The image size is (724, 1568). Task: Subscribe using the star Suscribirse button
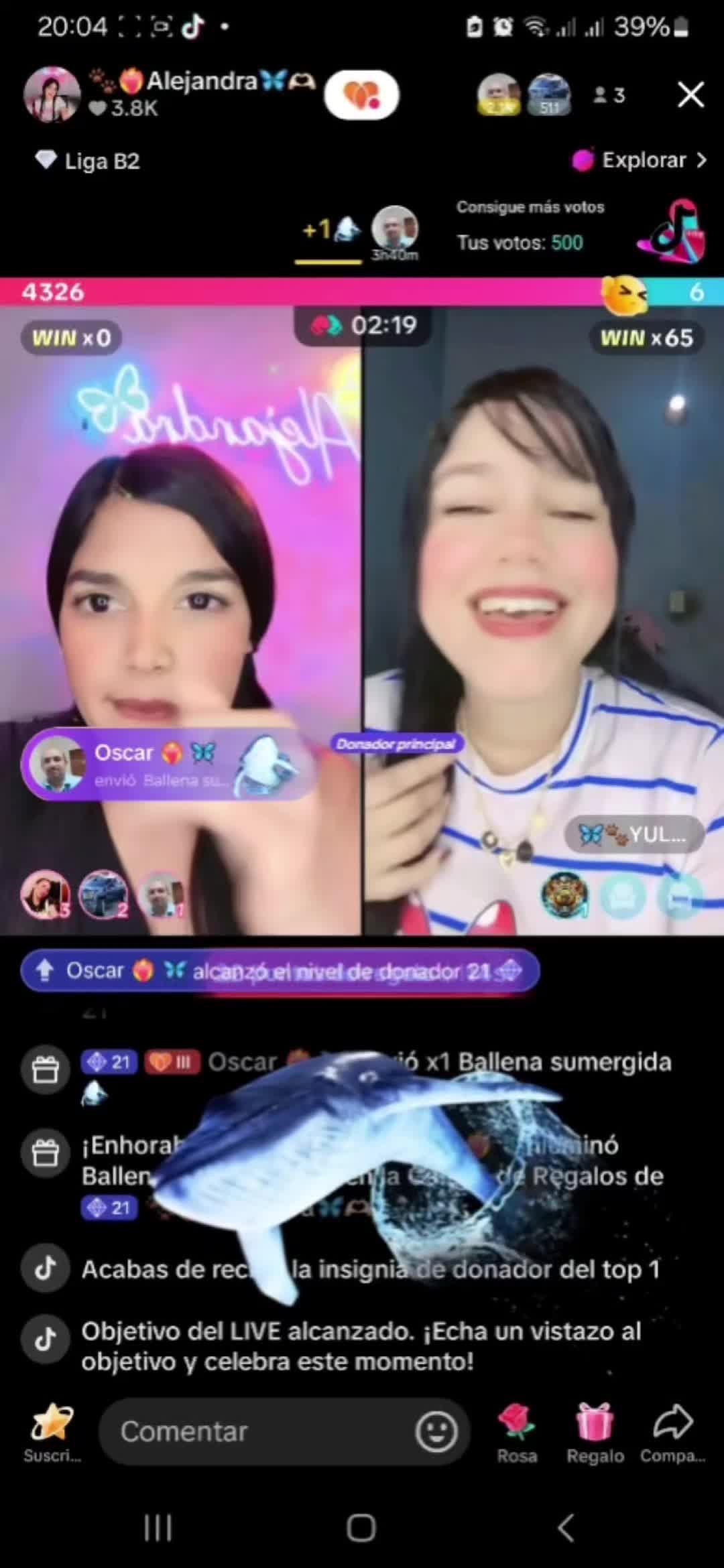52,1433
